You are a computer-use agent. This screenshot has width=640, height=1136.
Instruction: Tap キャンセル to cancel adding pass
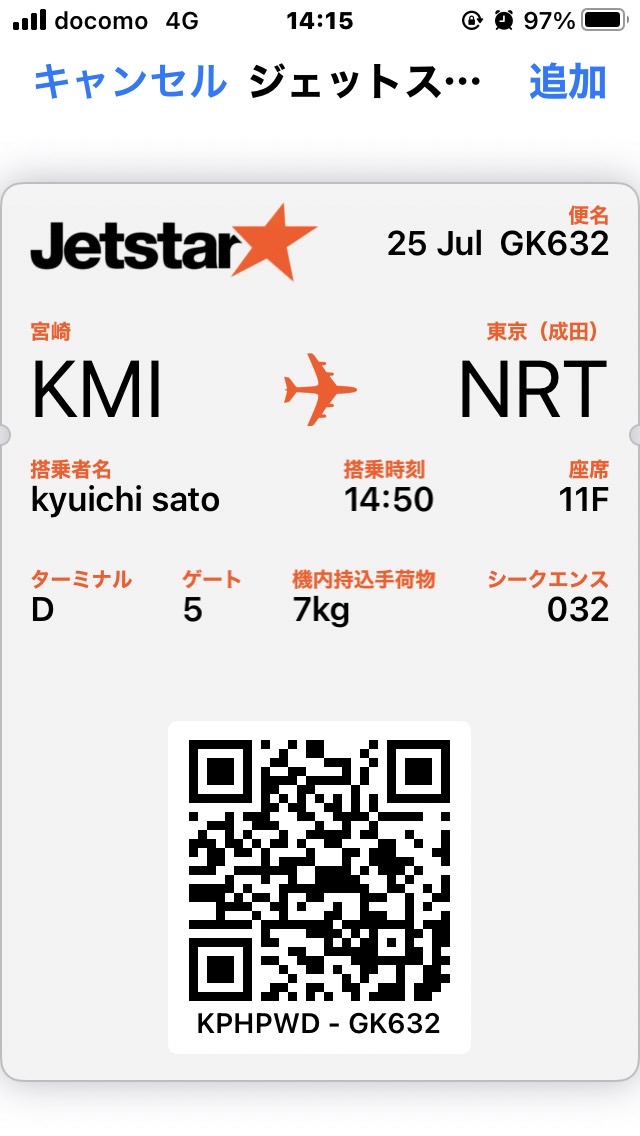point(130,82)
